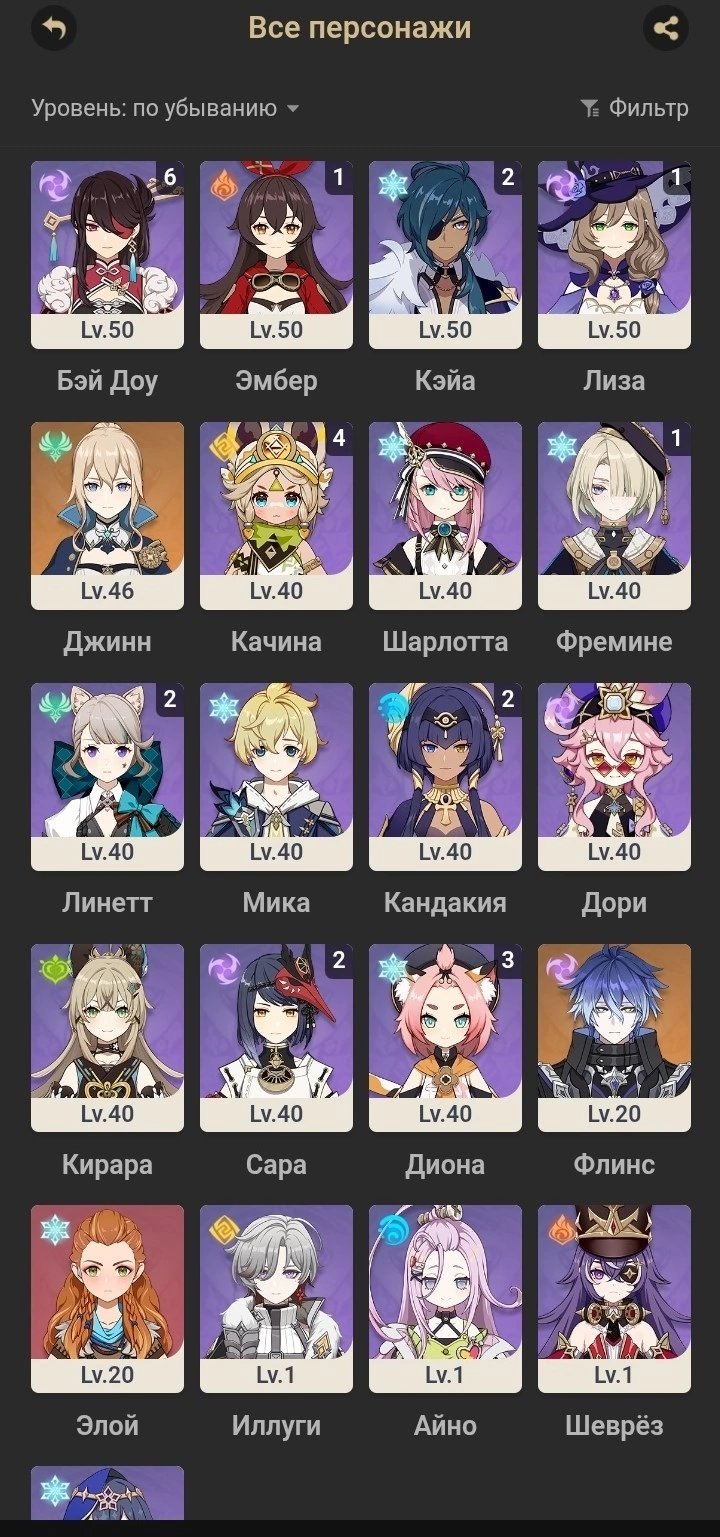The image size is (720, 1537).
Task: Share the character list
Action: click(x=665, y=28)
